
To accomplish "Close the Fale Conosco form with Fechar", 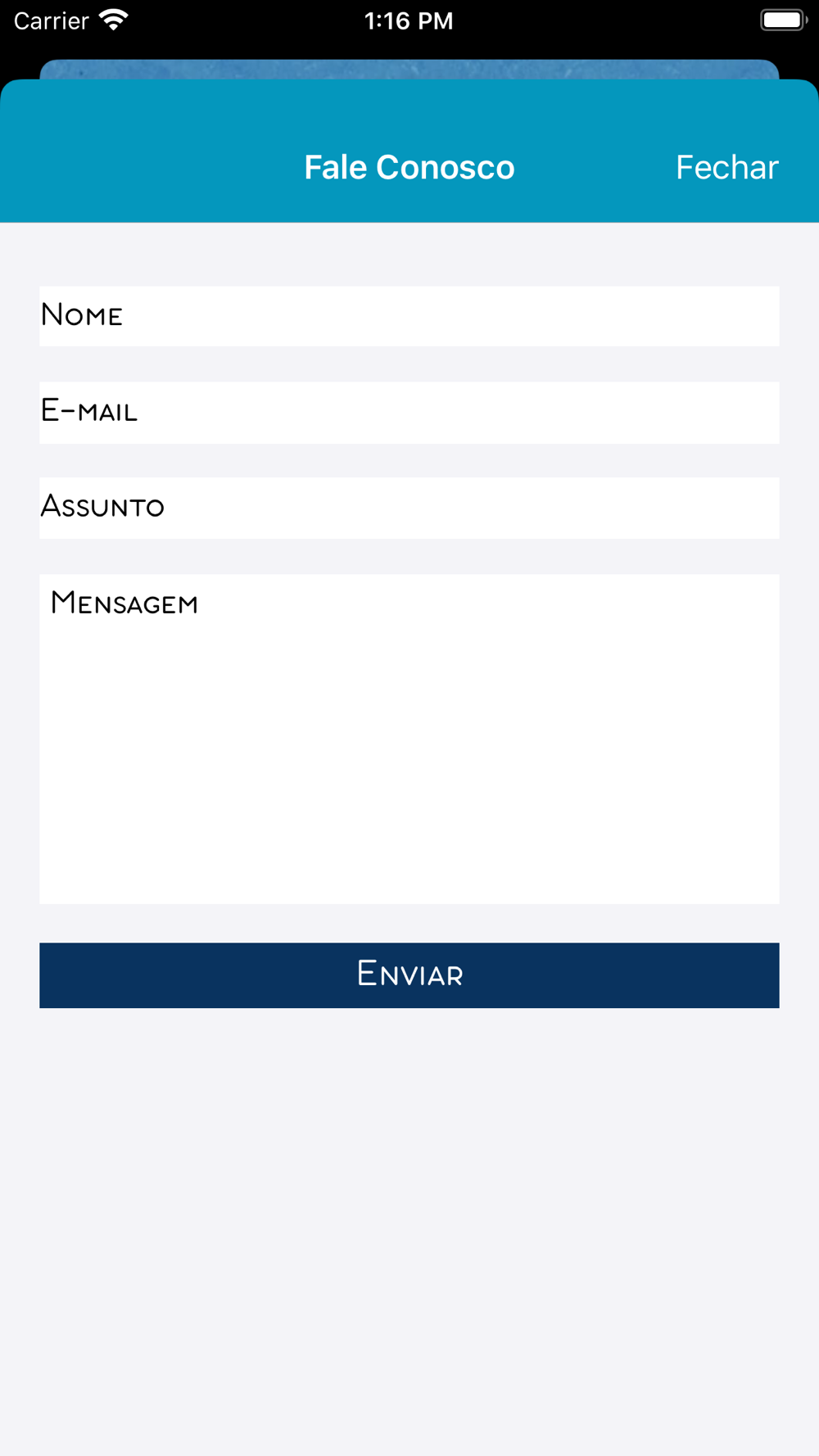I will pos(726,168).
